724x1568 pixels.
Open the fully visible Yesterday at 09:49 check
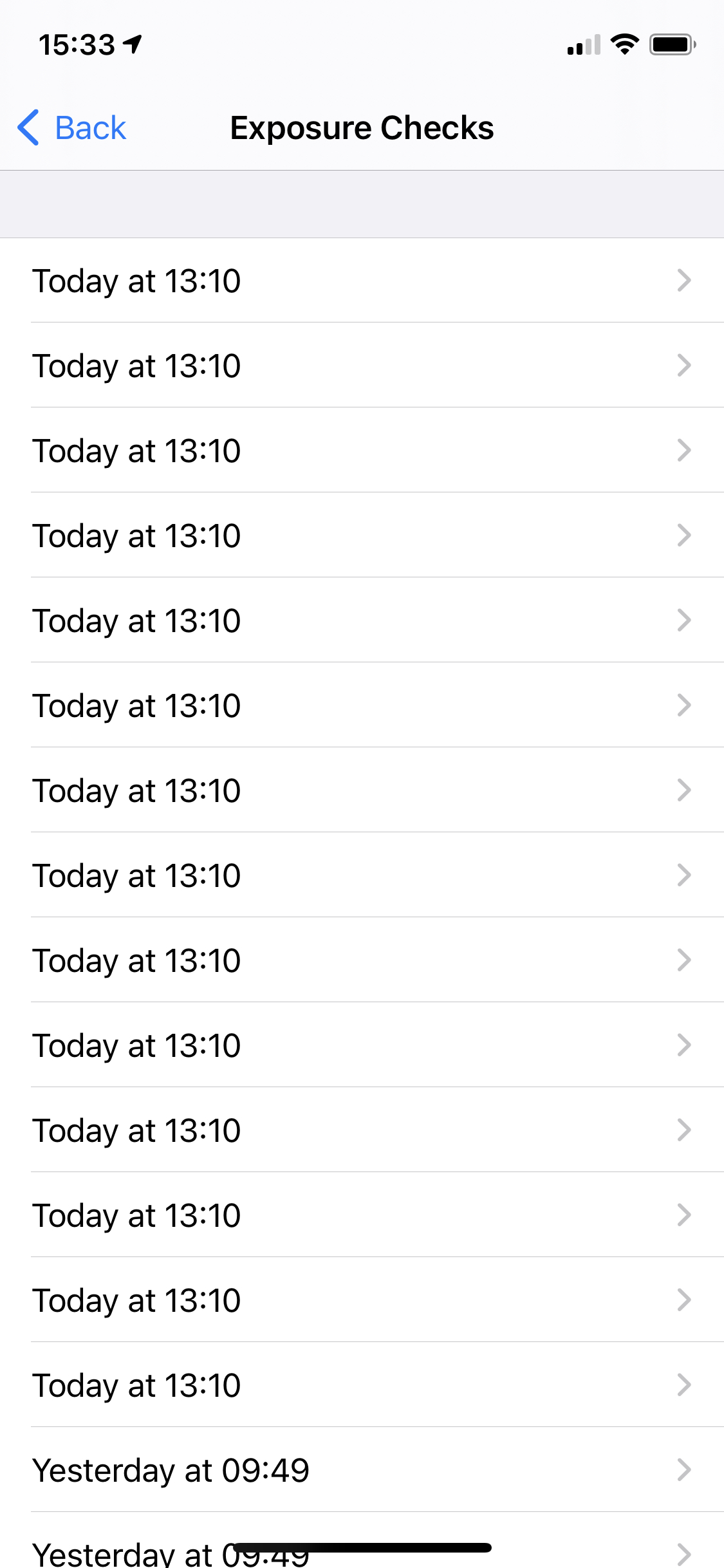[360, 1470]
